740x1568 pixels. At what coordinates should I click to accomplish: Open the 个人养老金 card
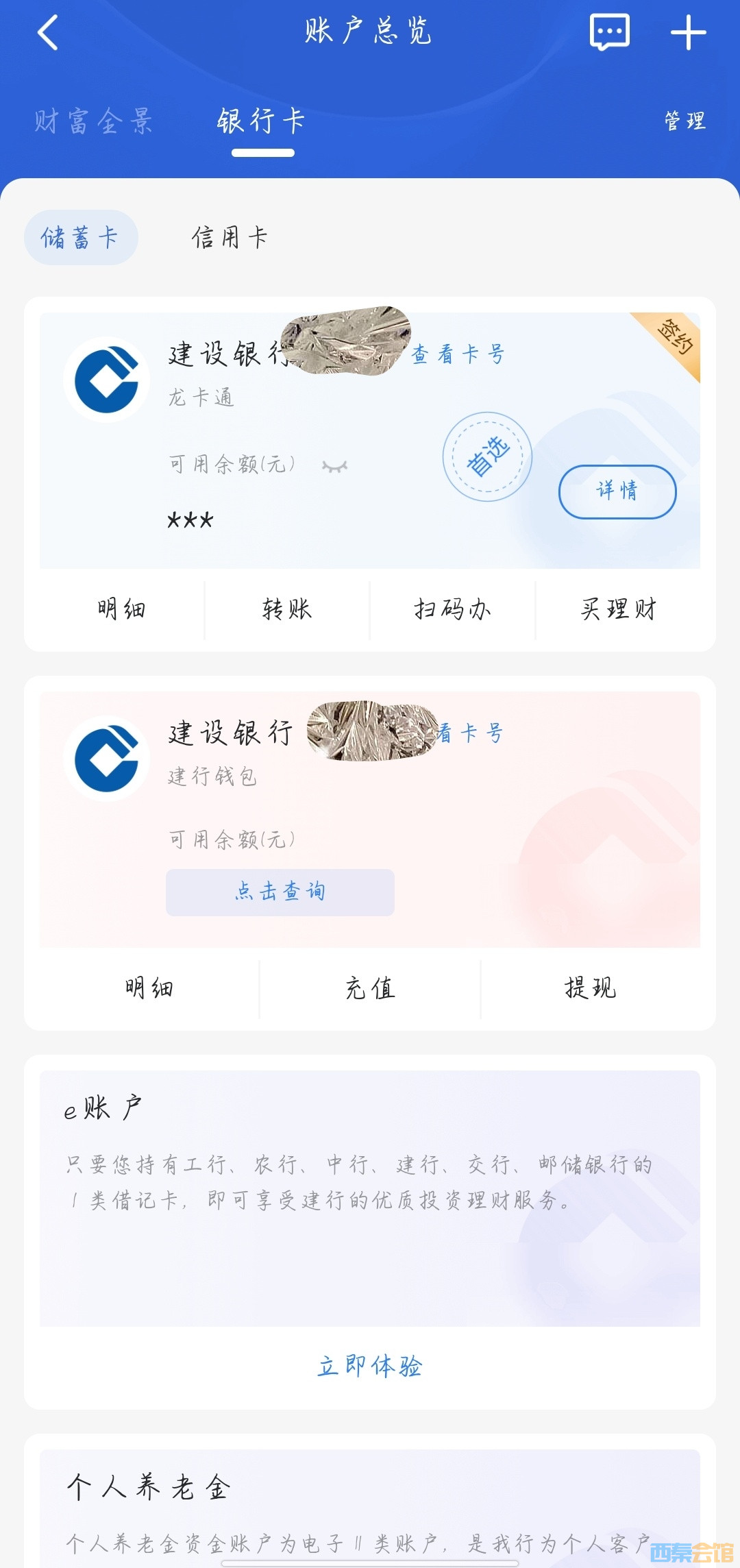[x=370, y=1508]
